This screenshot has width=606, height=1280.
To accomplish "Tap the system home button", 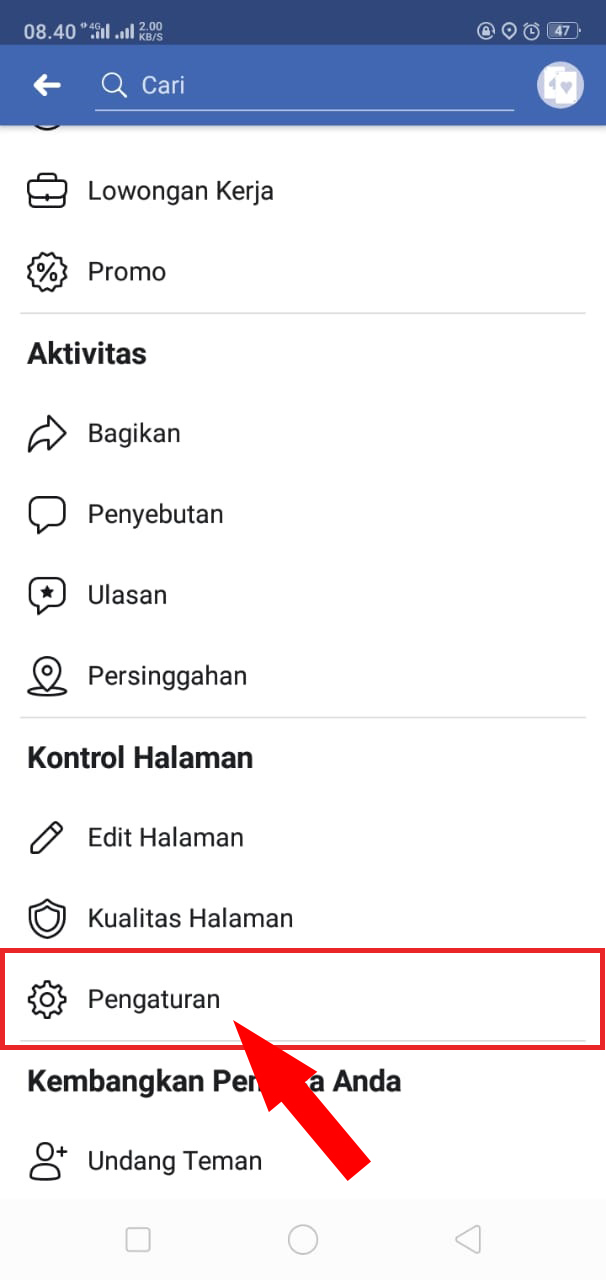I will click(x=303, y=1240).
